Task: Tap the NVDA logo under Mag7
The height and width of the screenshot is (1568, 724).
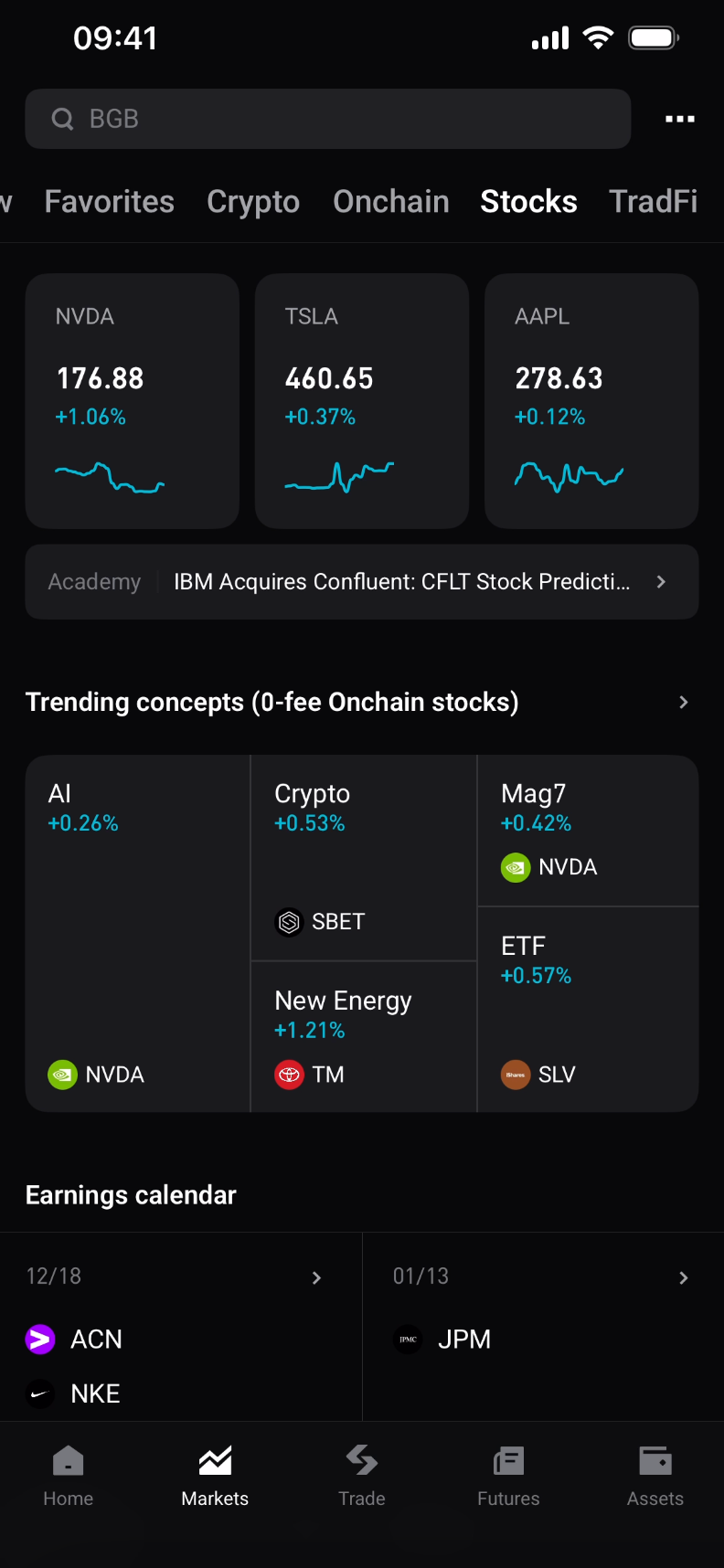Action: pos(516,867)
